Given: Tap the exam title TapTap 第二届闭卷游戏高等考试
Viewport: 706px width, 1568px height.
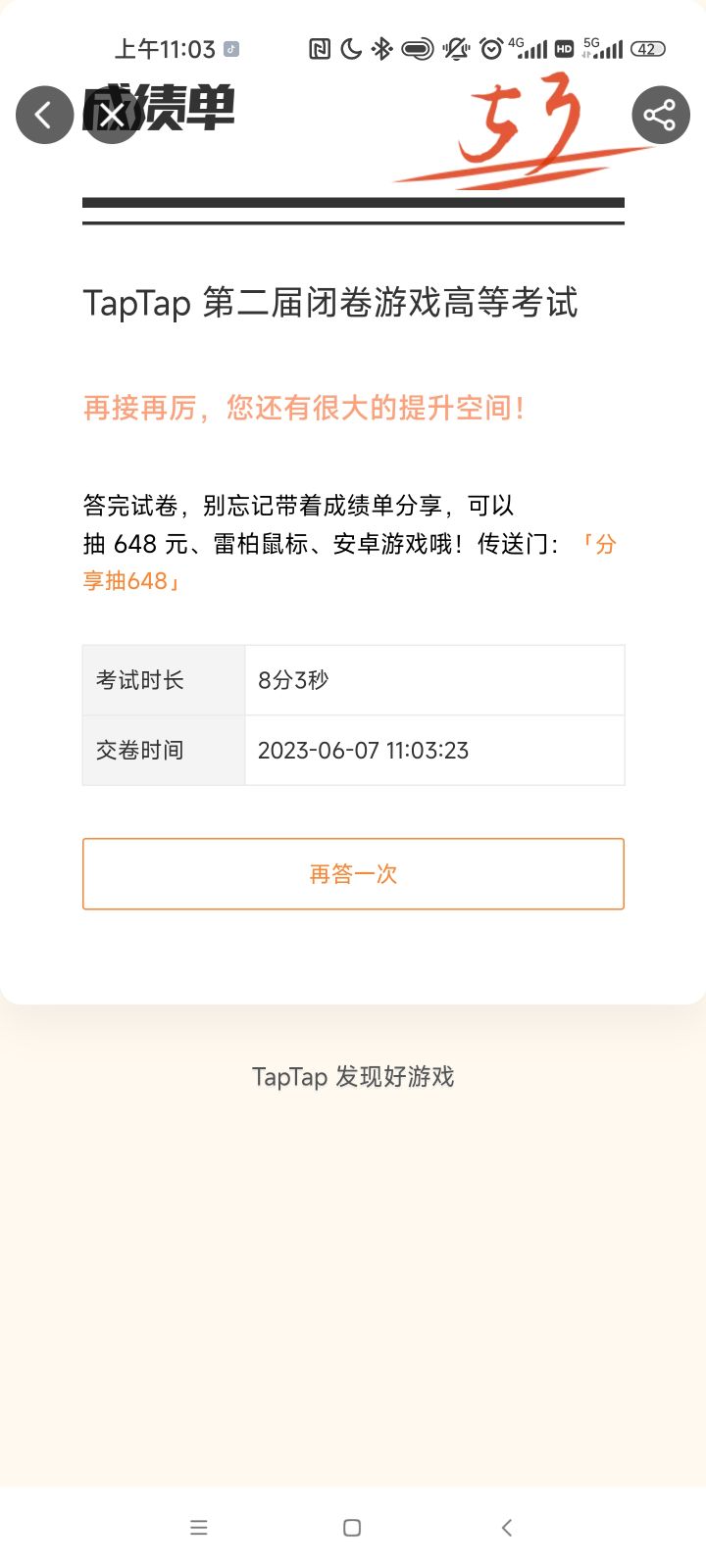Looking at the screenshot, I should (331, 304).
